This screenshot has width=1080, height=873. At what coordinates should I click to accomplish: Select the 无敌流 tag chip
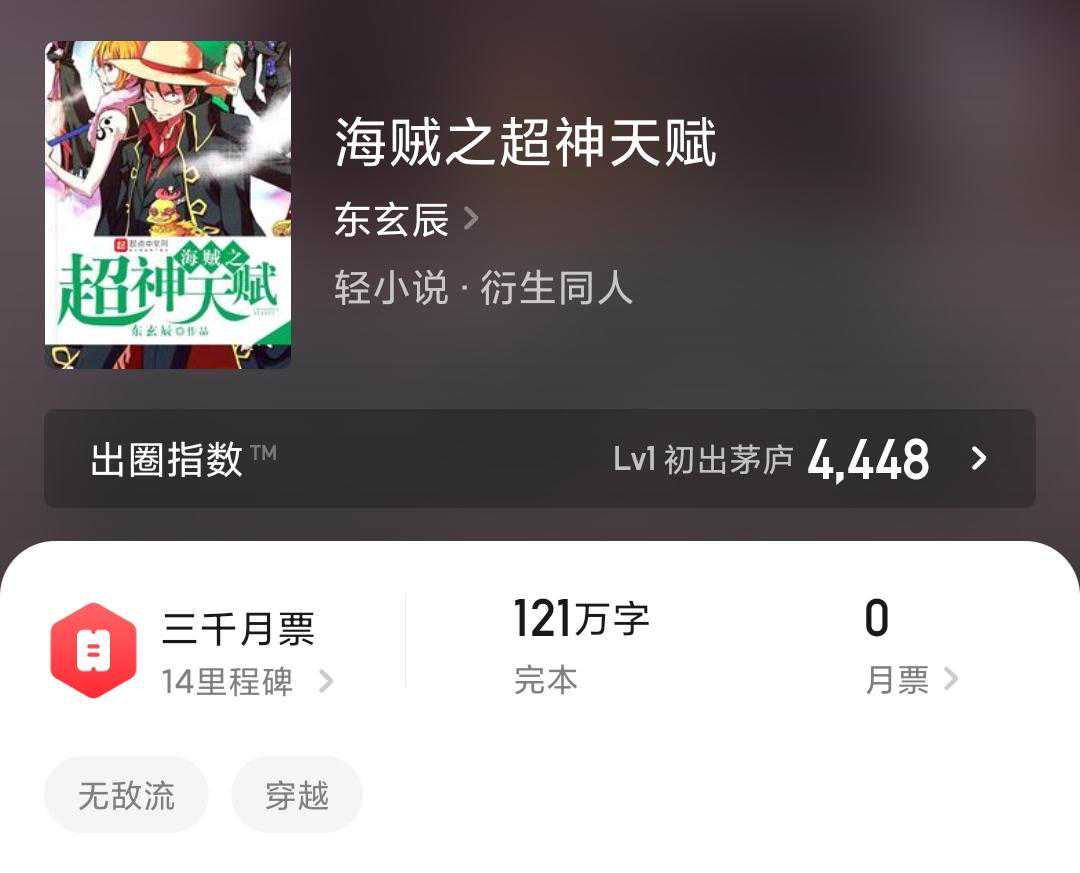click(126, 796)
